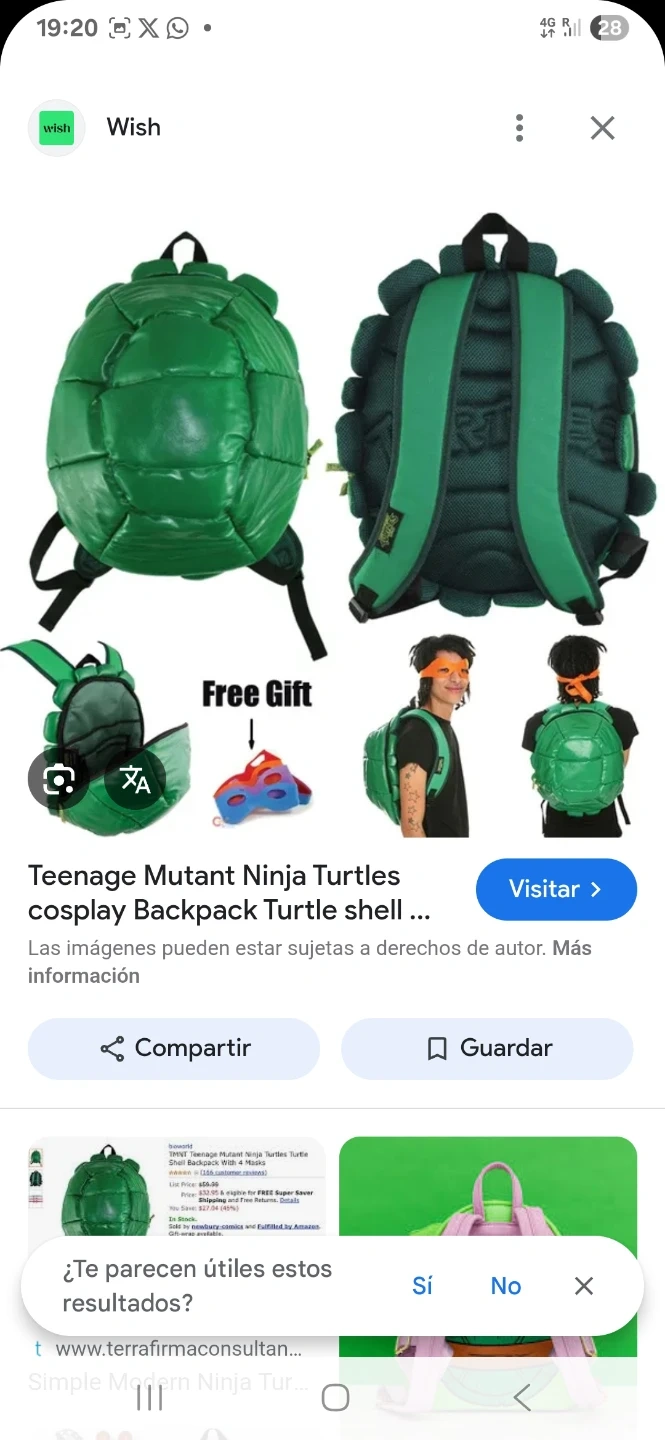
Task: Share the image via Compartir
Action: (x=174, y=1048)
